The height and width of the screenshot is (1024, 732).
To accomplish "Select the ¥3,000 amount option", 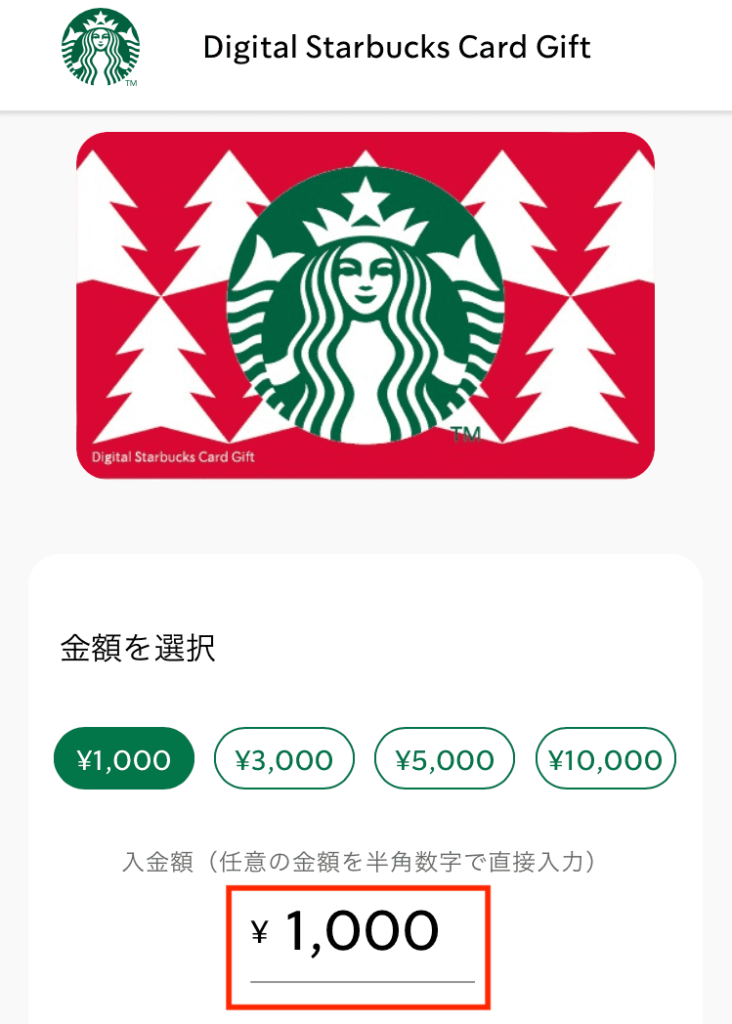I will tap(284, 758).
